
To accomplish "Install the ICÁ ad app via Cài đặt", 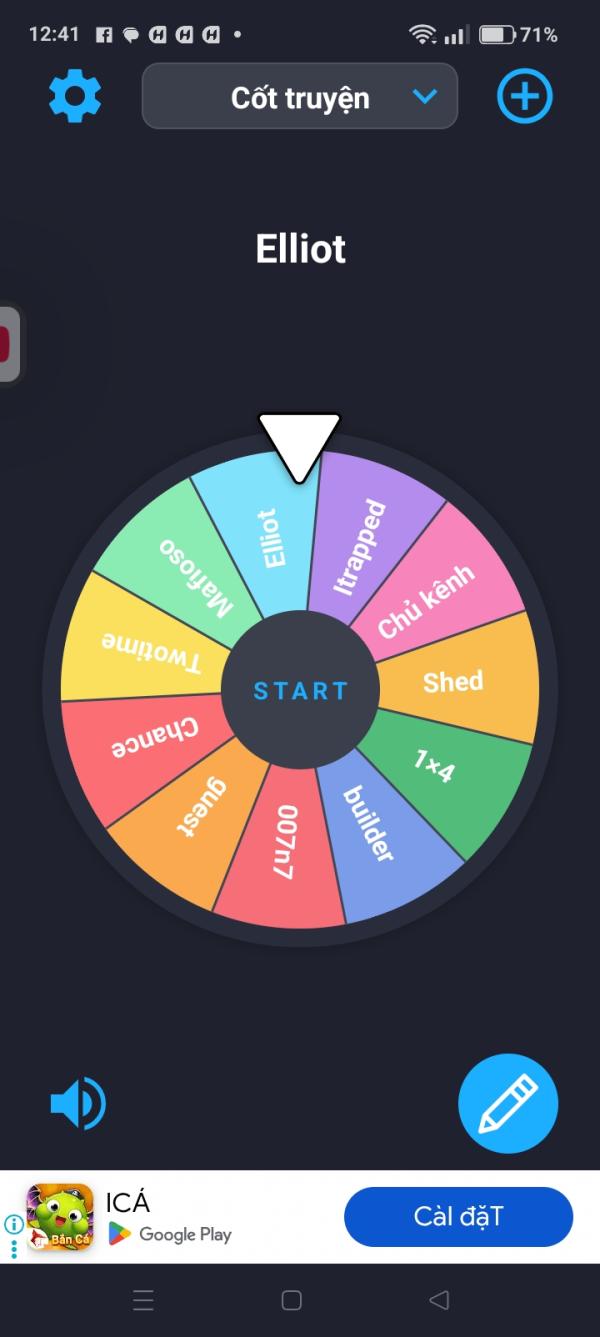I will 458,1217.
